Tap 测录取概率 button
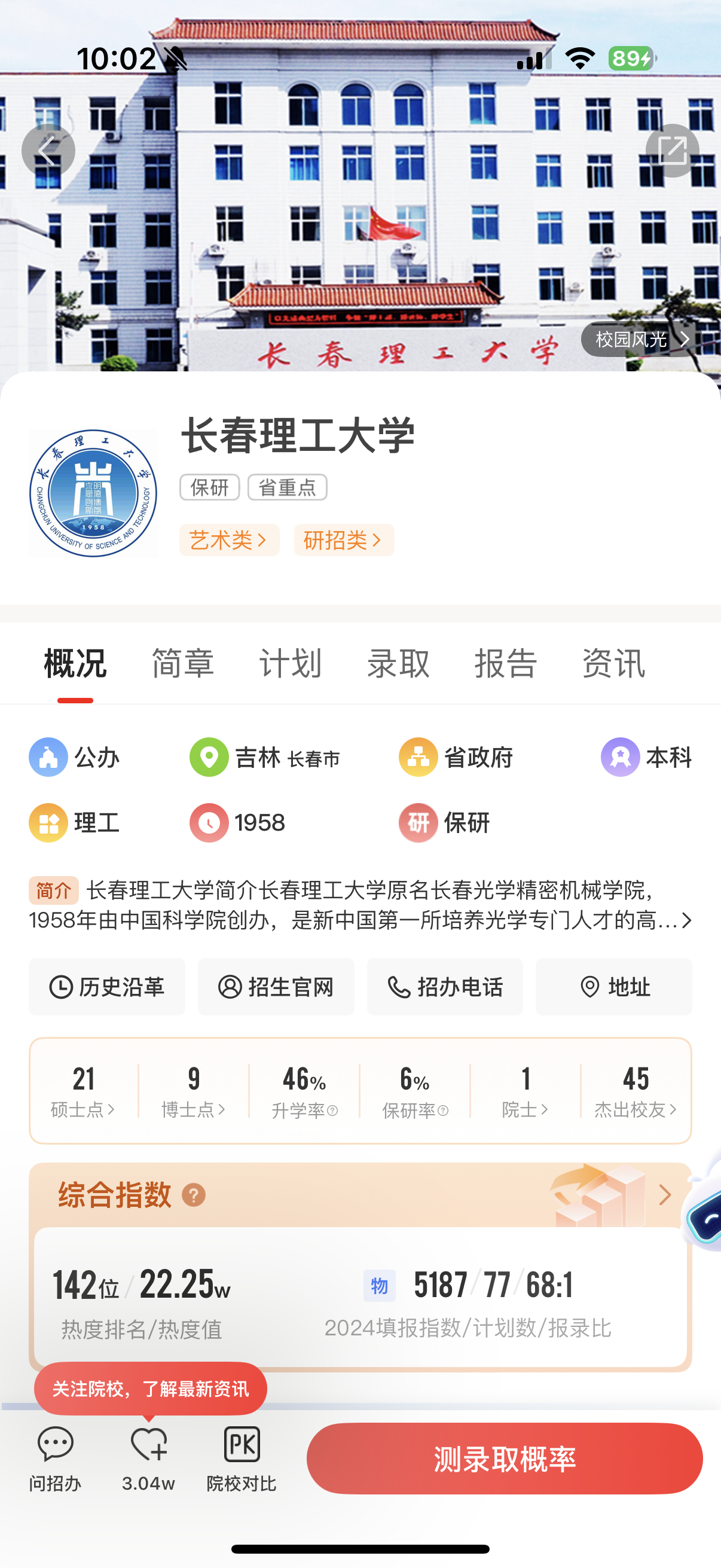721x1568 pixels. [505, 1459]
